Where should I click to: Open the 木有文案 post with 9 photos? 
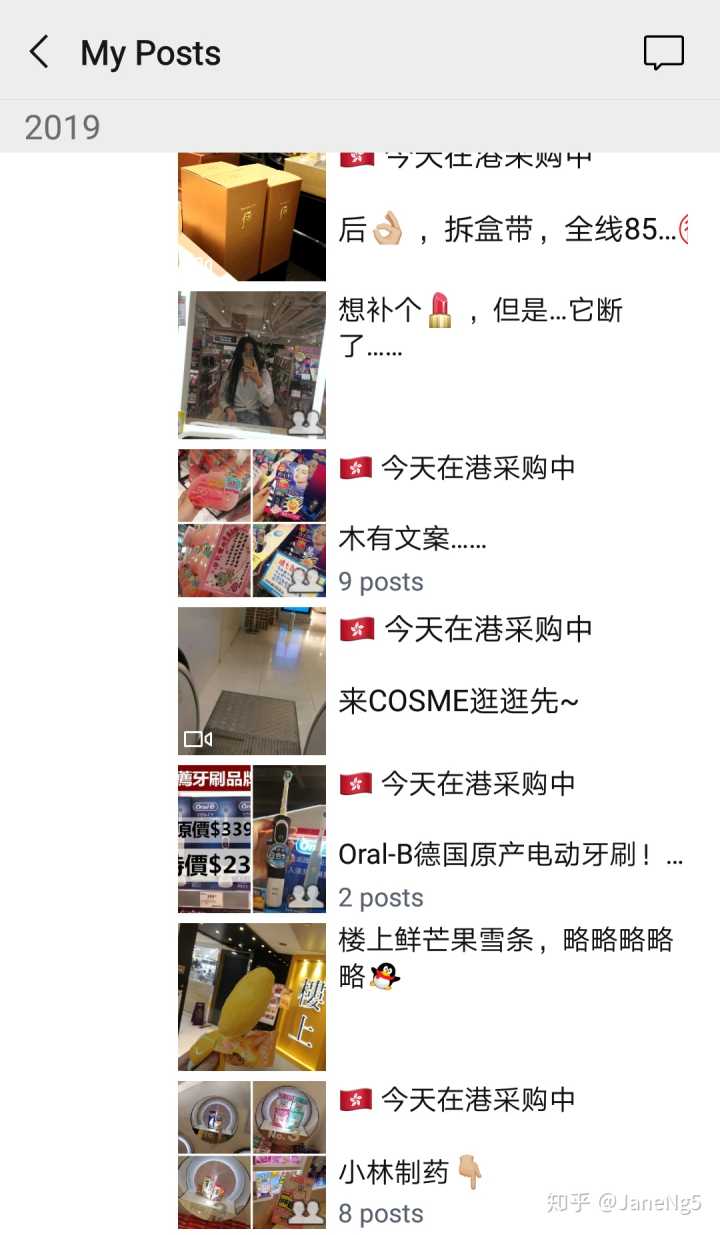tap(252, 523)
